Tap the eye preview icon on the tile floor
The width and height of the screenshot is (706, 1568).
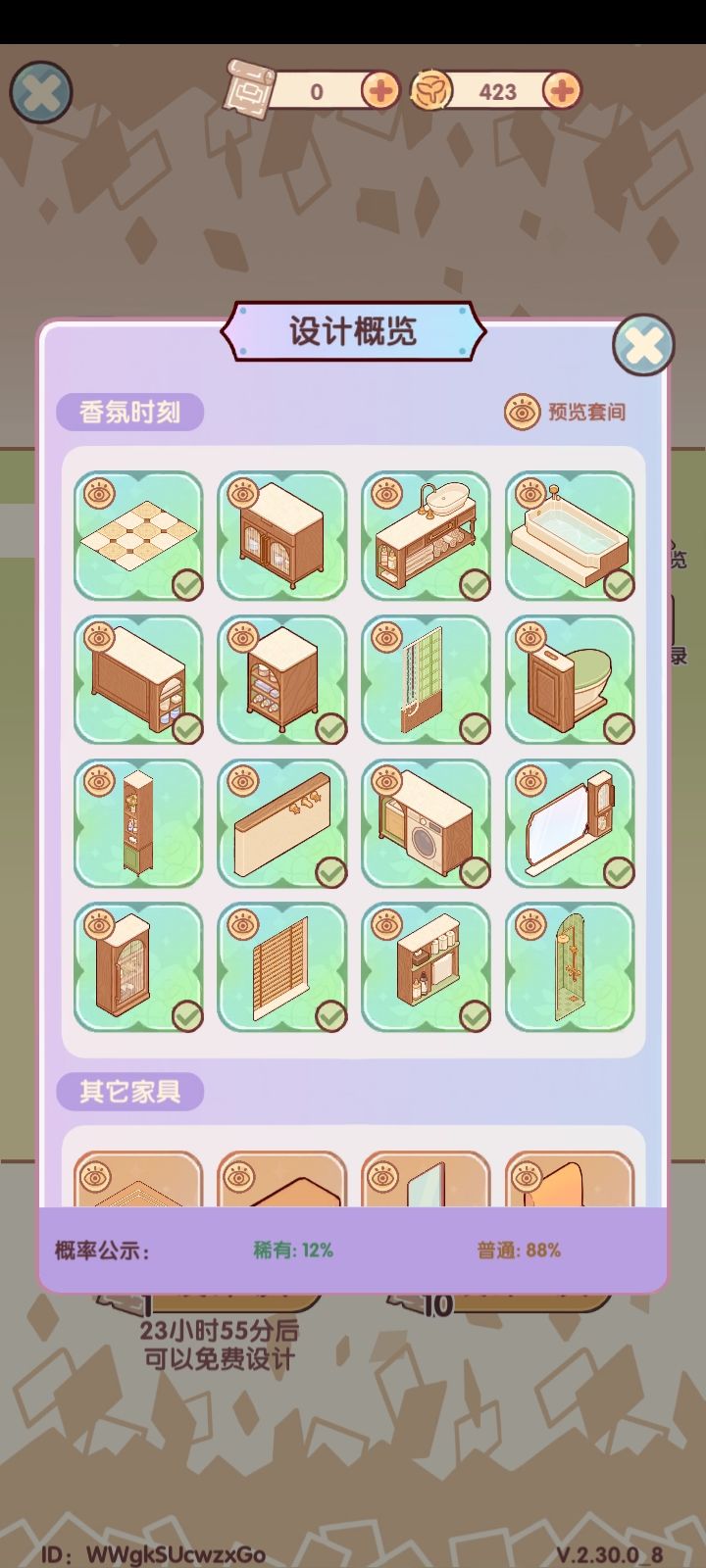pos(98,493)
